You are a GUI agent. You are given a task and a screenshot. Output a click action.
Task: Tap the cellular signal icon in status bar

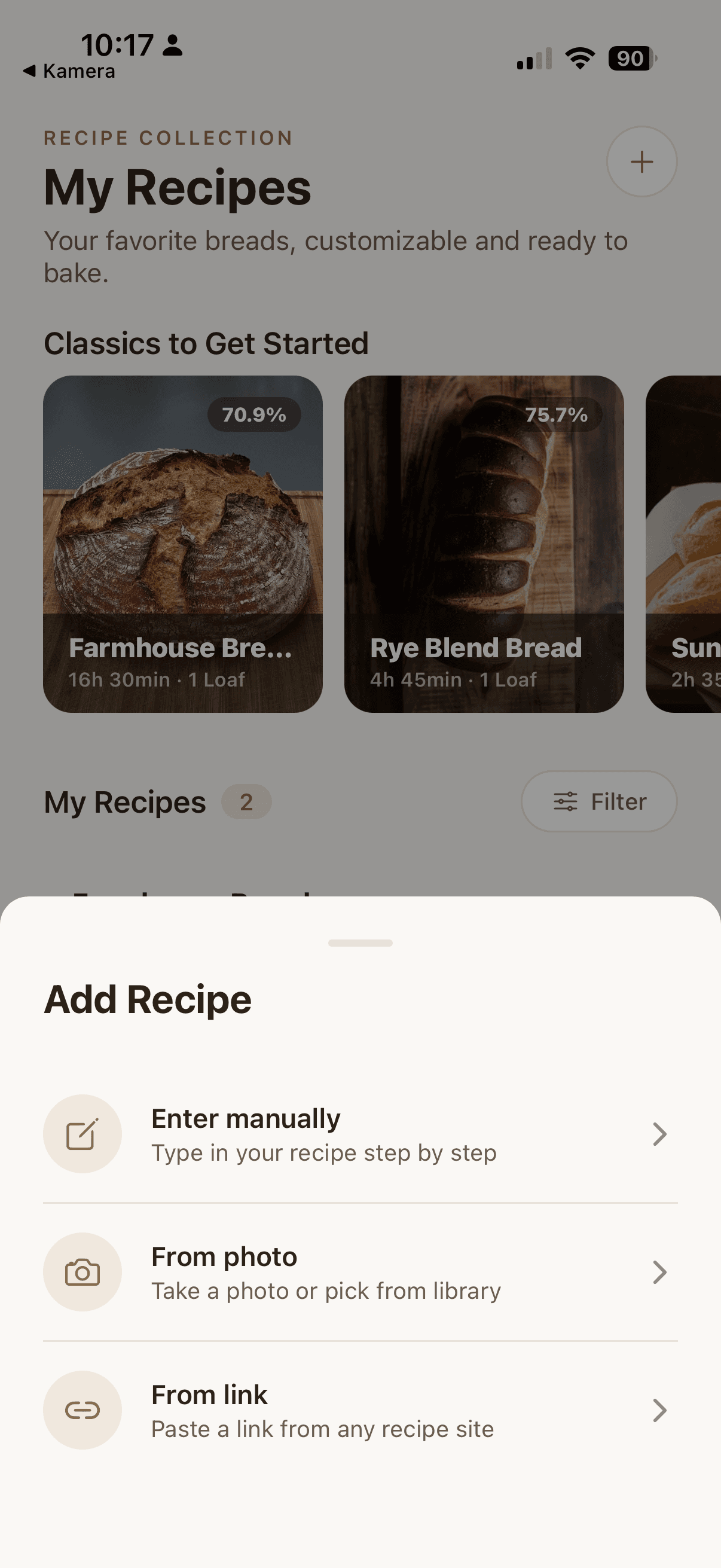point(533,59)
